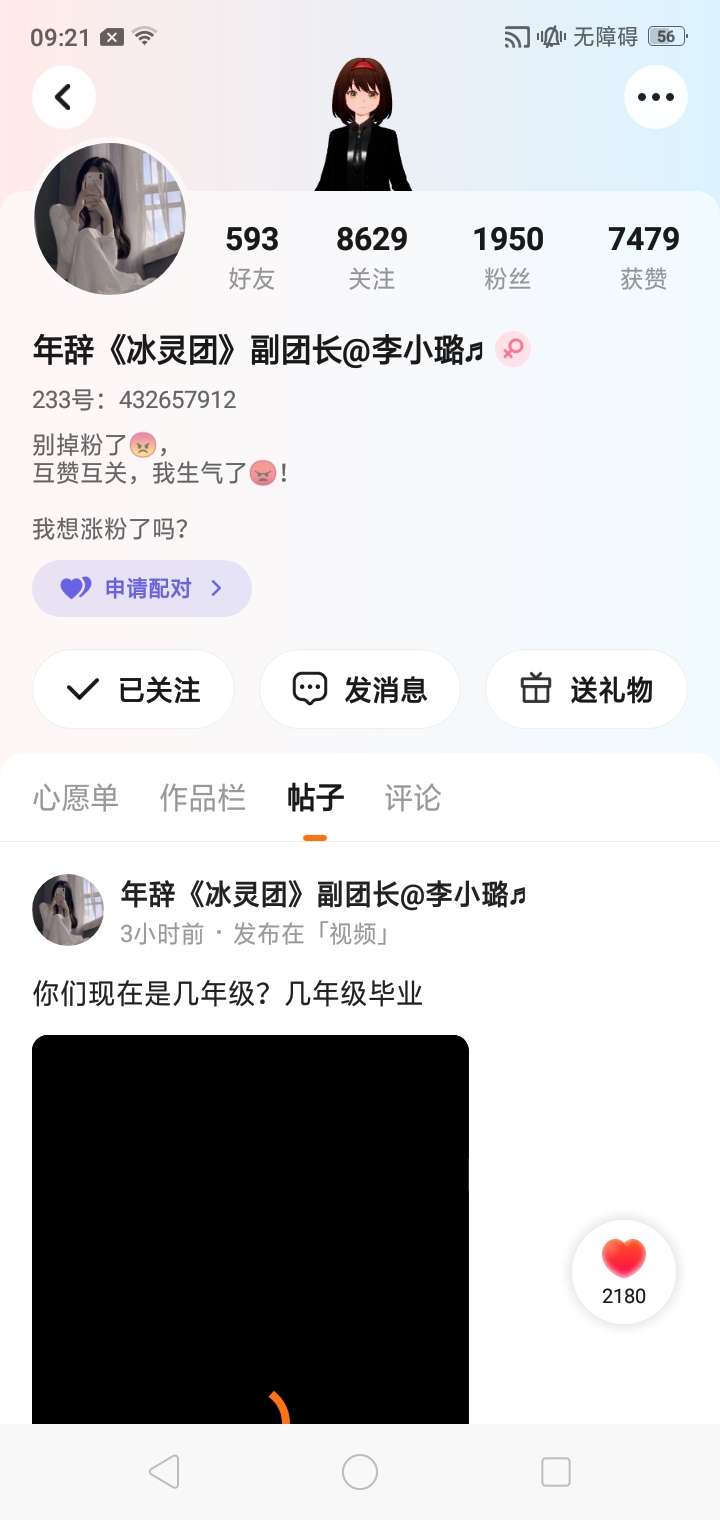Tap the 申请配对 pairing request button
The width and height of the screenshot is (720, 1520).
tap(142, 588)
